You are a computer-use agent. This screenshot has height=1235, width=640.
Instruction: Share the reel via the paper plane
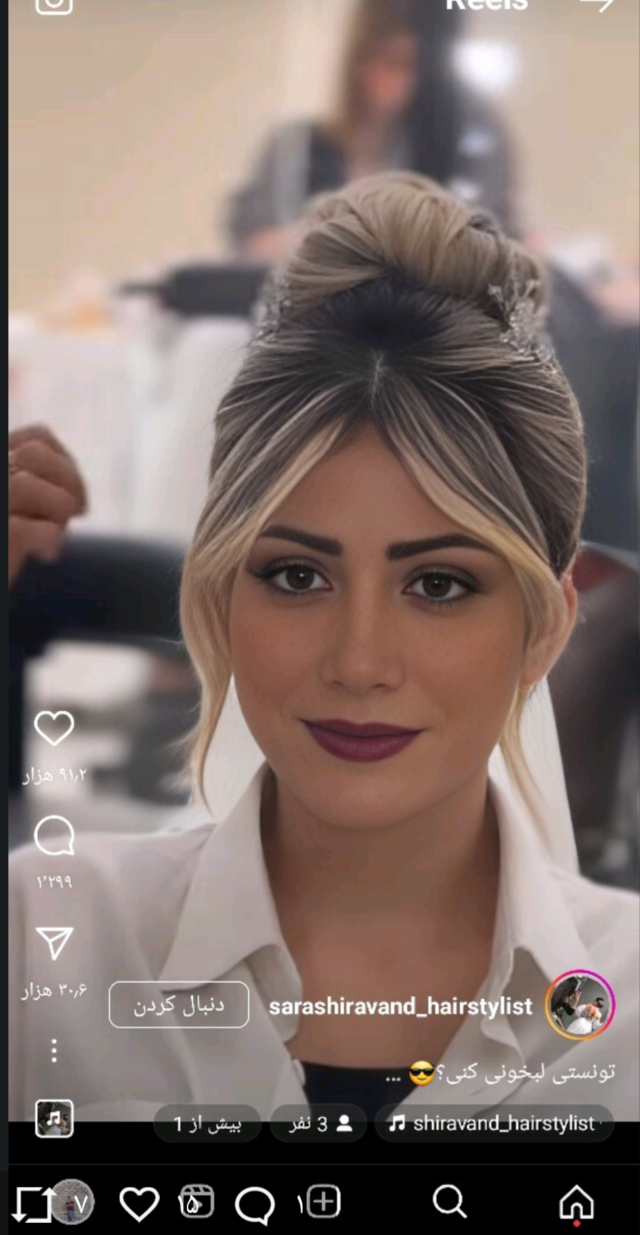click(x=54, y=943)
